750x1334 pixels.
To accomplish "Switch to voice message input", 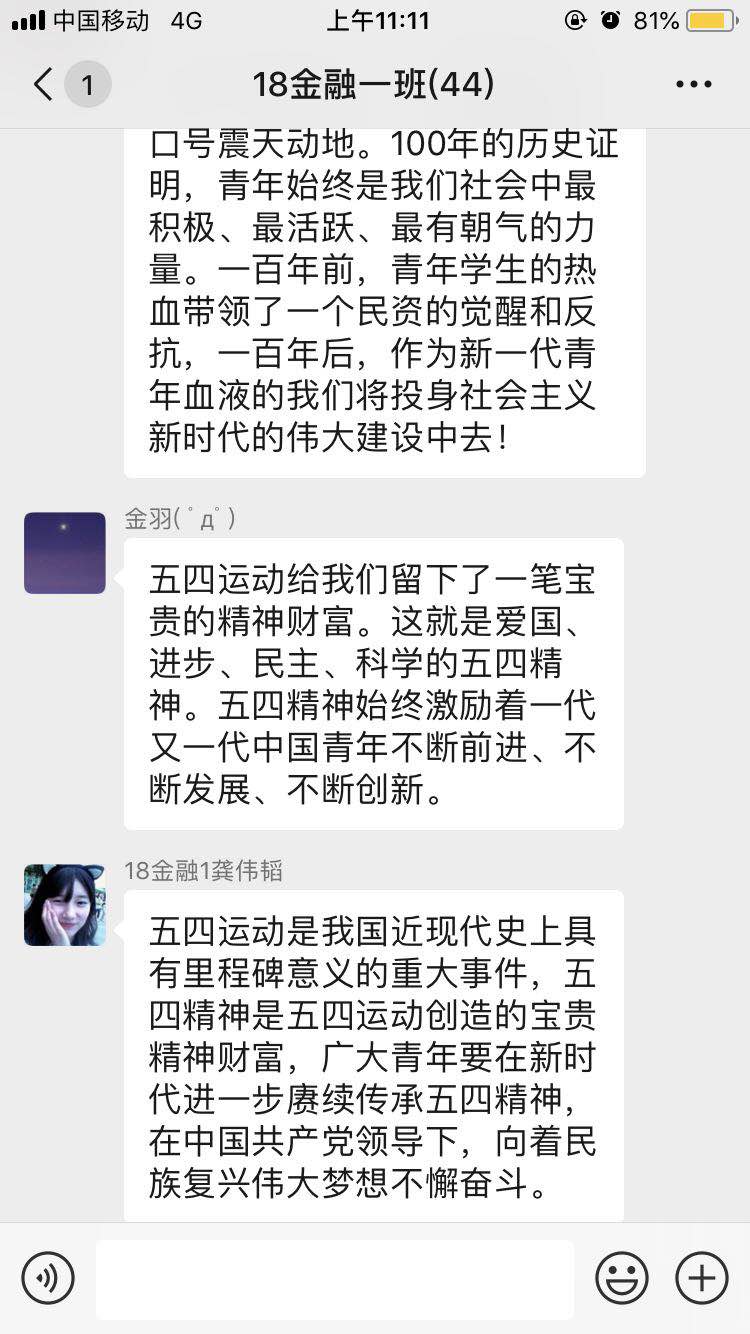I will (48, 1278).
